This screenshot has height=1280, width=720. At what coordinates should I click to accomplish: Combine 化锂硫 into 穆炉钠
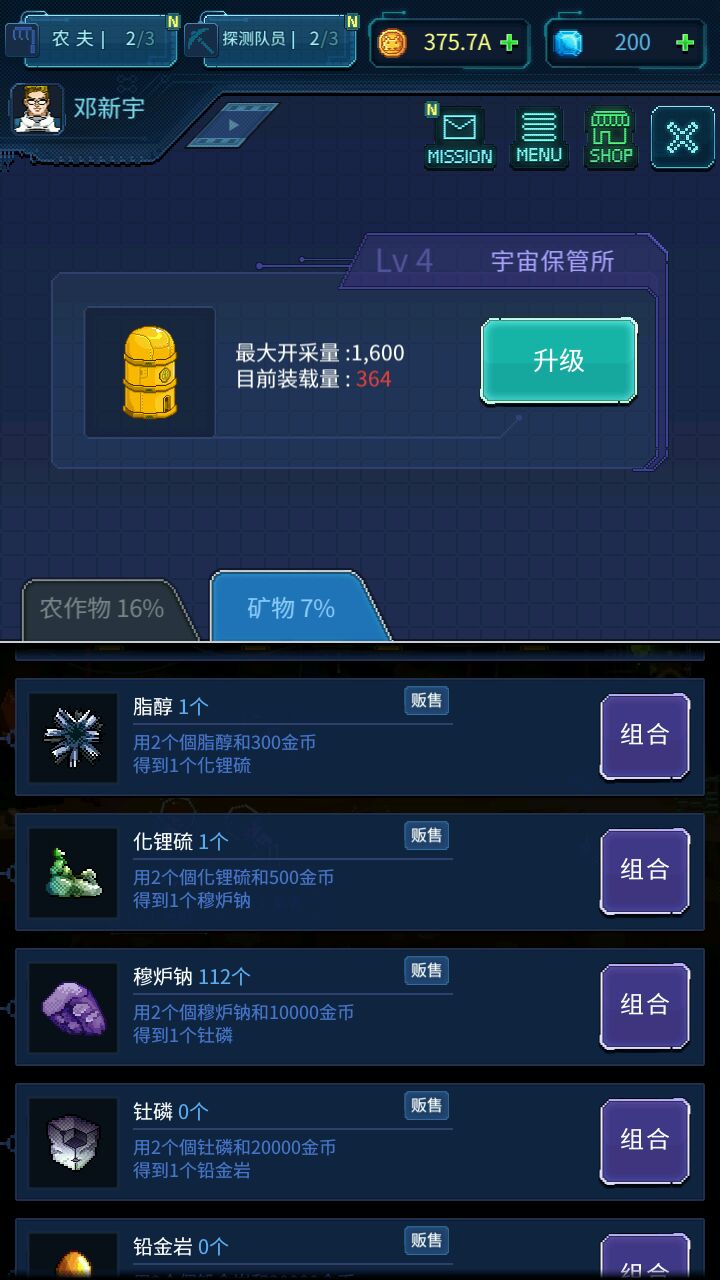coord(644,870)
